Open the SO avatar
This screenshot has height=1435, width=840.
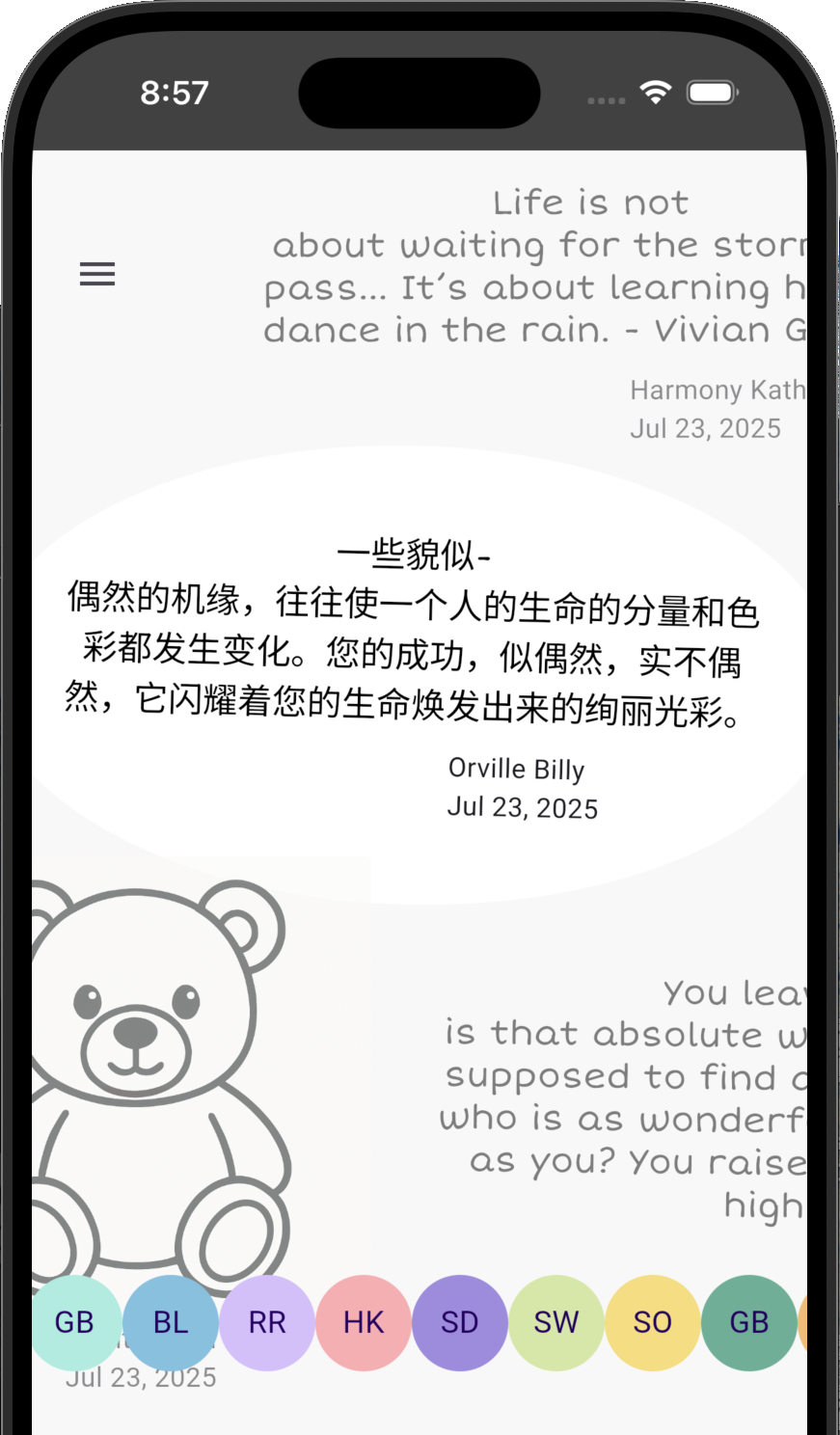click(653, 1322)
